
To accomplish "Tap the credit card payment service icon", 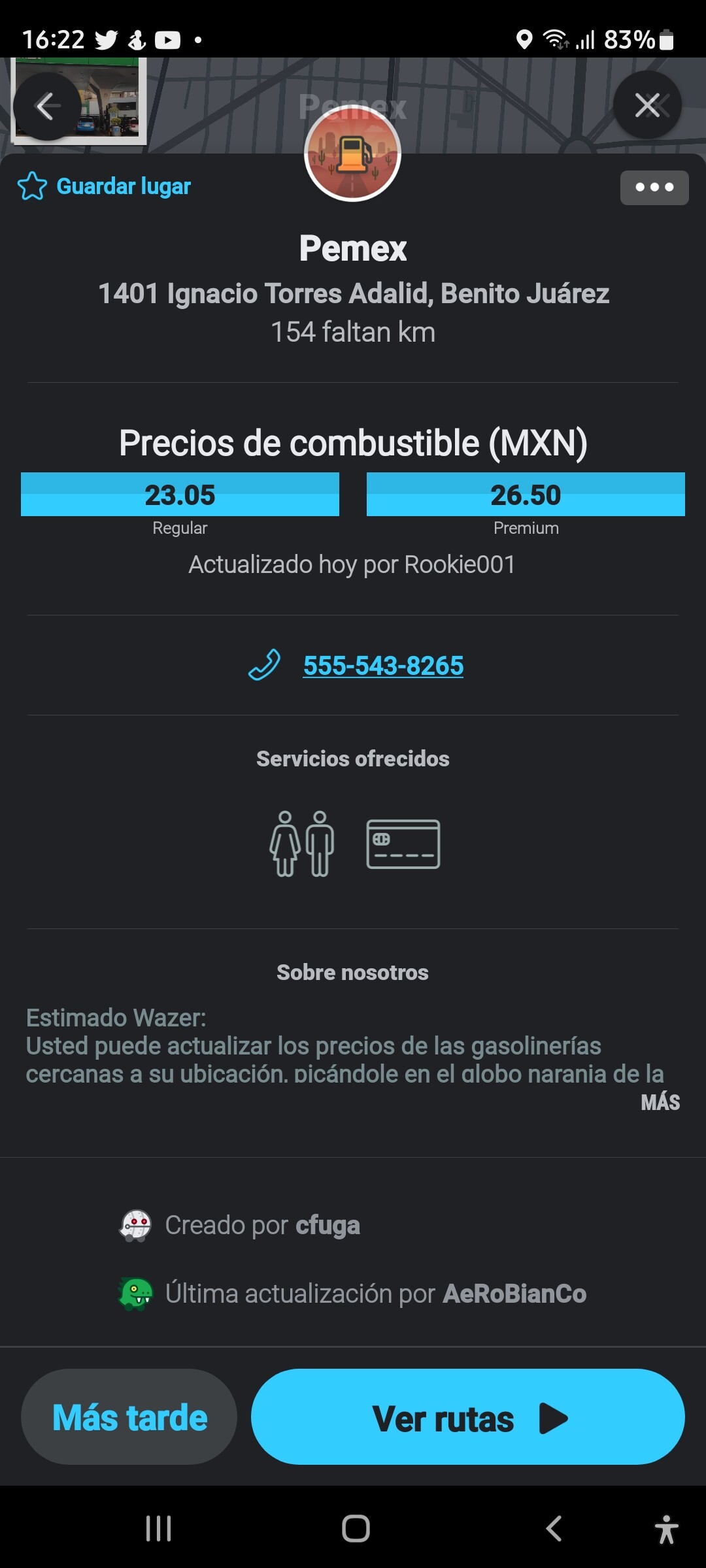I will (403, 843).
